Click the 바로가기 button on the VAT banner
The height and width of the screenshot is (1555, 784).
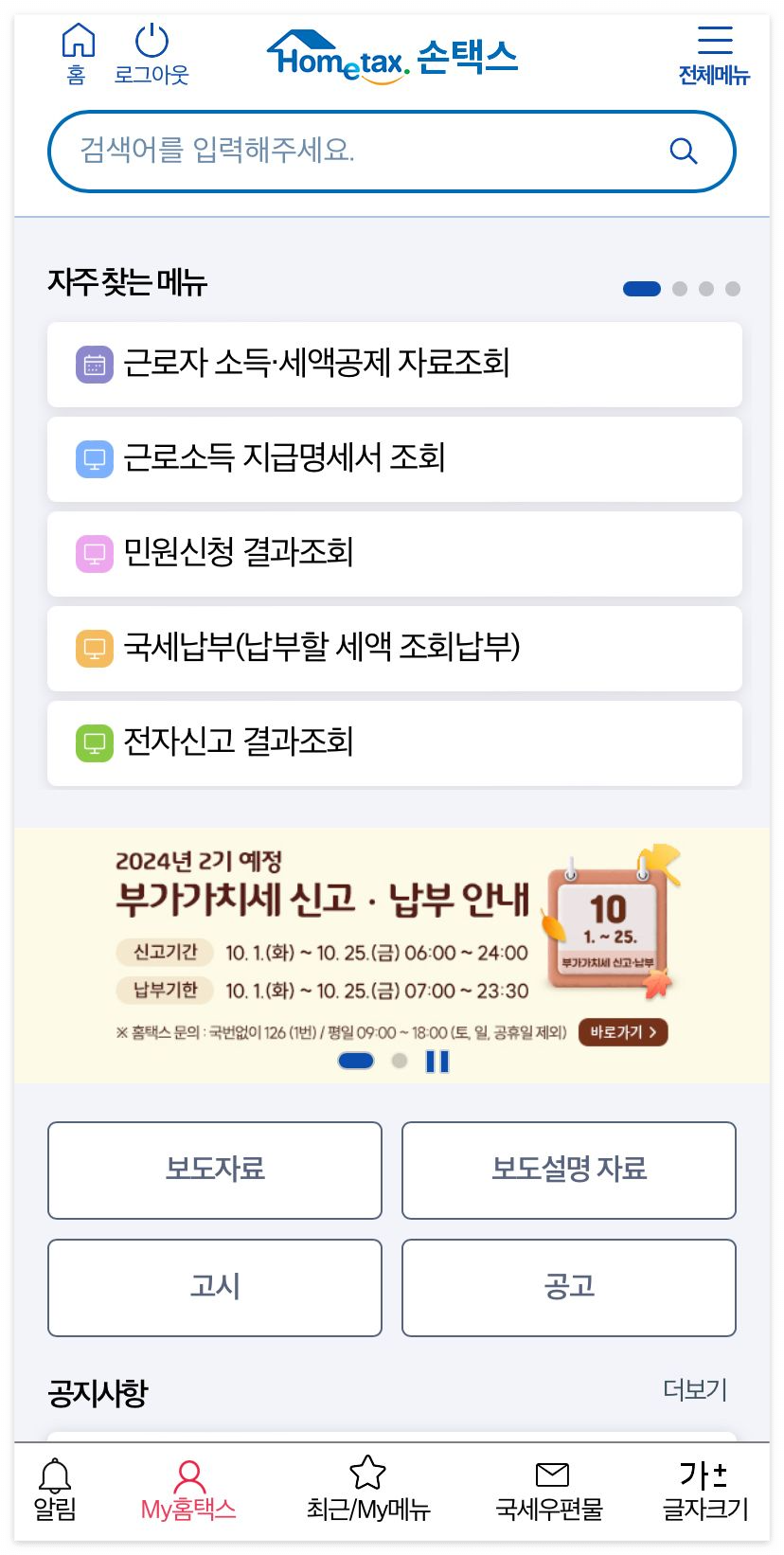(622, 1032)
